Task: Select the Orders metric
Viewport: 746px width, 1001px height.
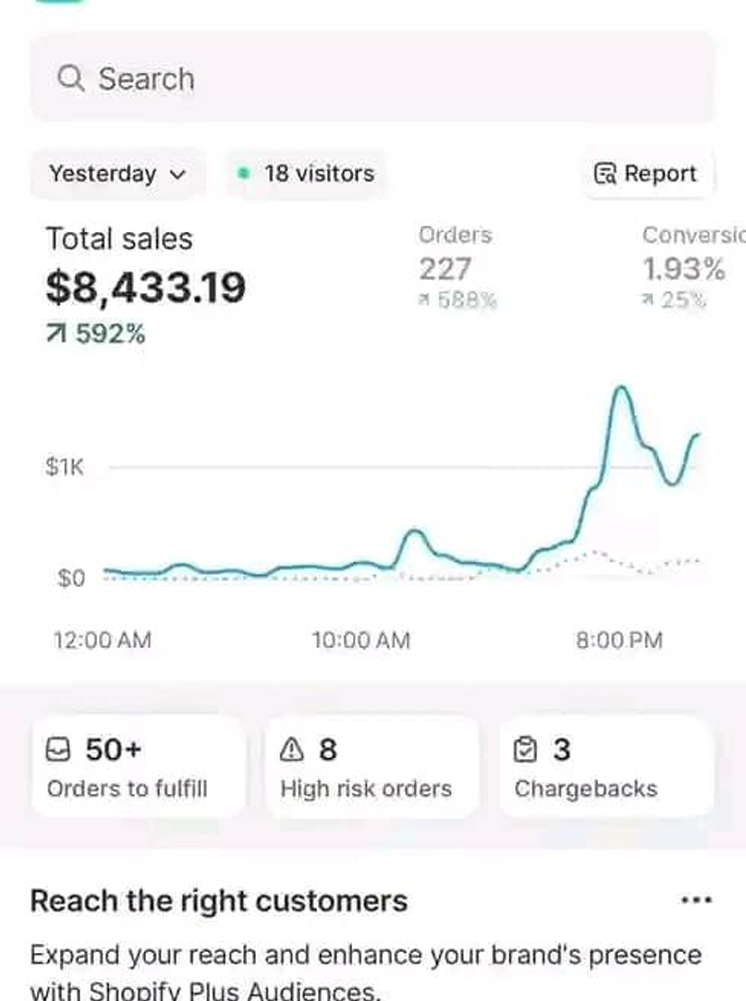Action: pyautogui.click(x=457, y=267)
